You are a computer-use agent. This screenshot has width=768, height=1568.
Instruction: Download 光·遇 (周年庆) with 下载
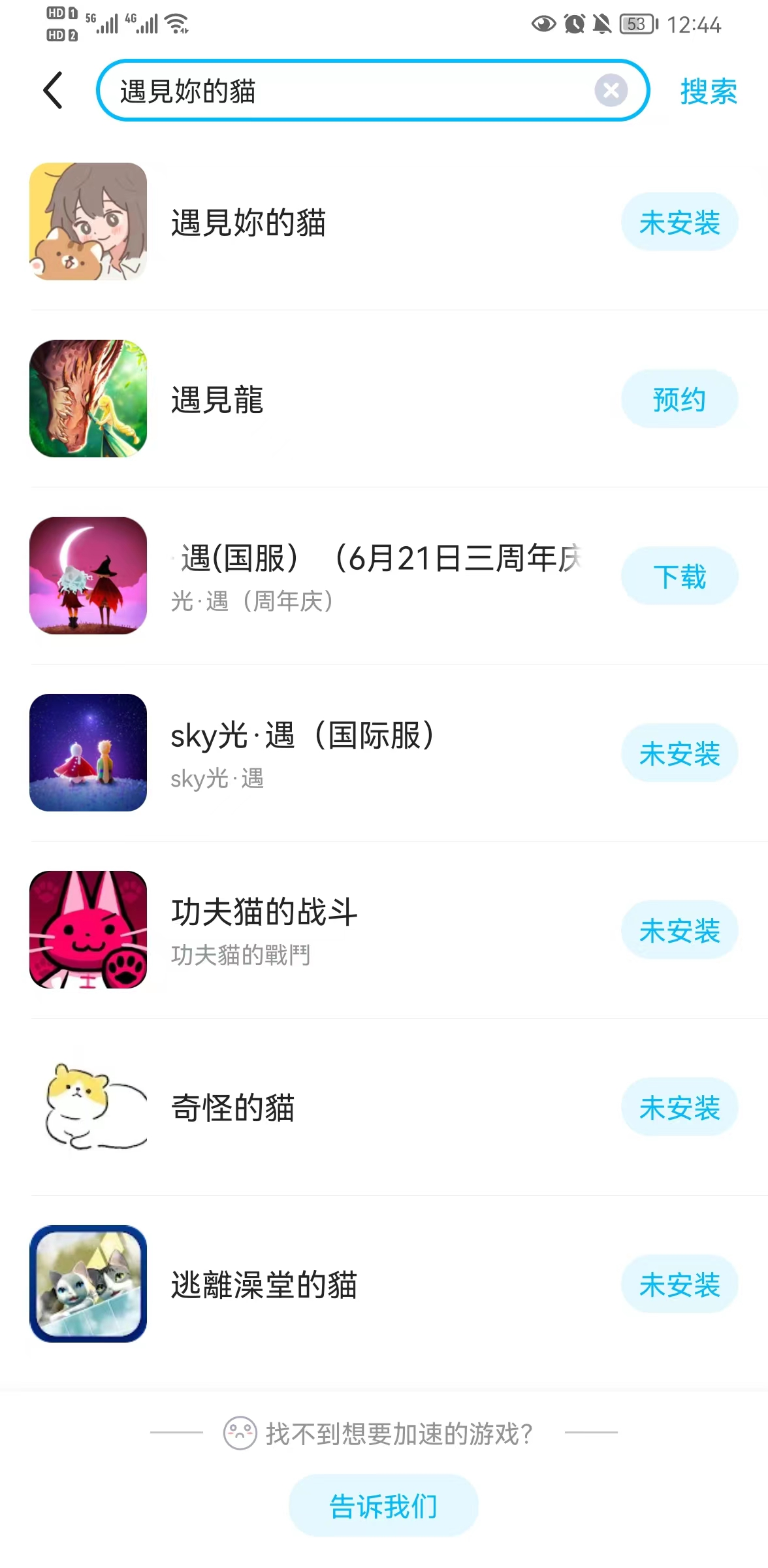point(679,576)
